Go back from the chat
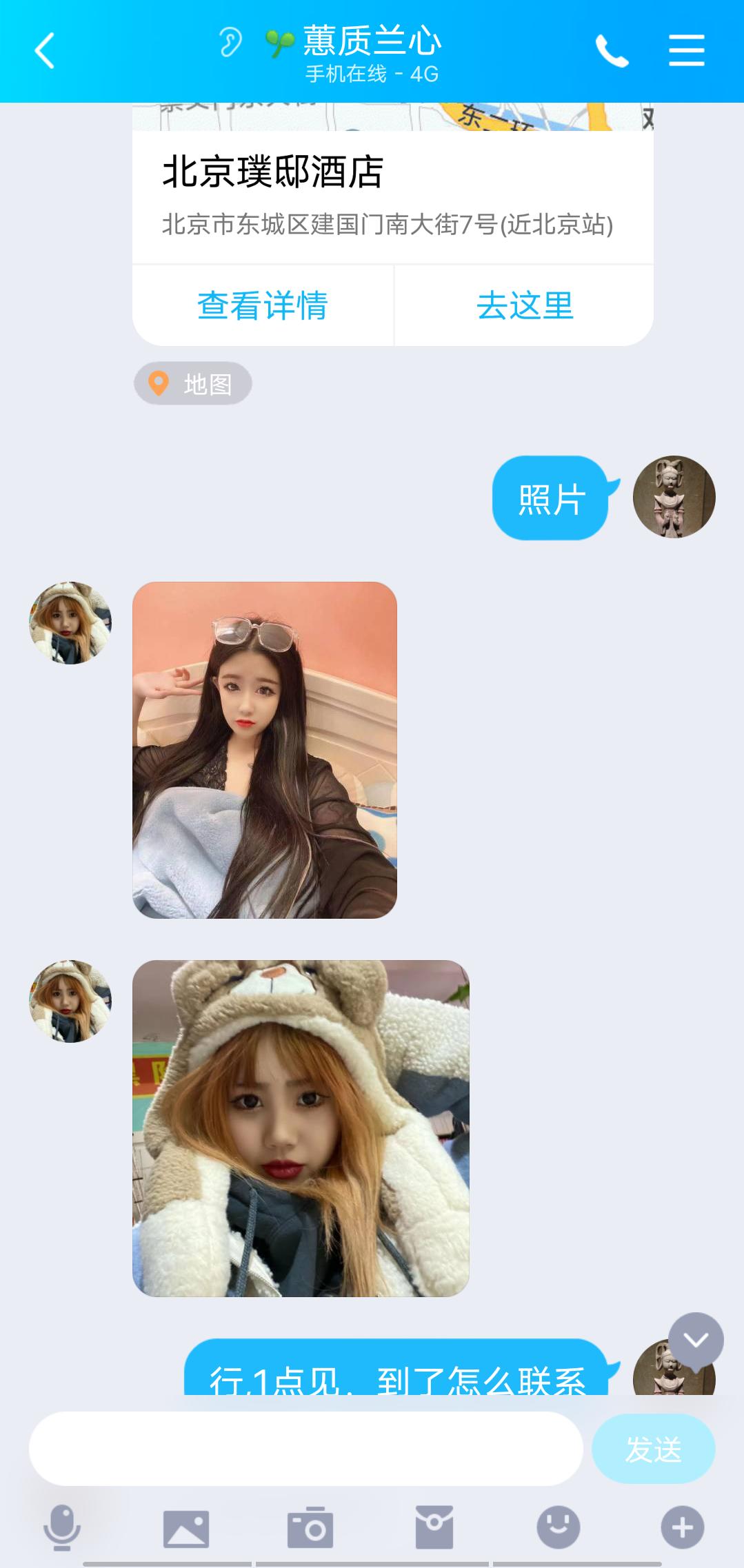 pos(45,52)
